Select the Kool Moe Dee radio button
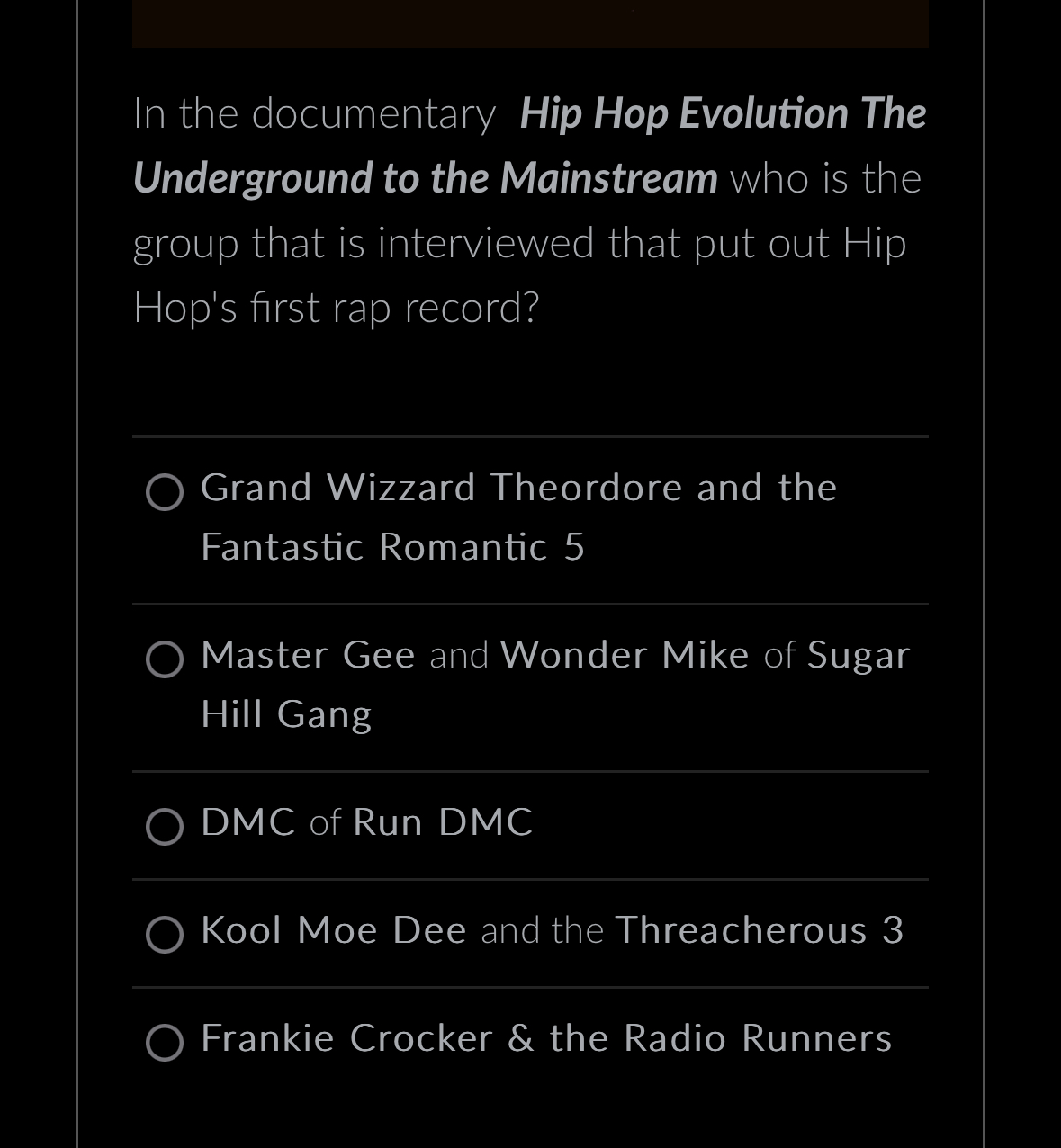This screenshot has height=1148, width=1061. [x=165, y=936]
